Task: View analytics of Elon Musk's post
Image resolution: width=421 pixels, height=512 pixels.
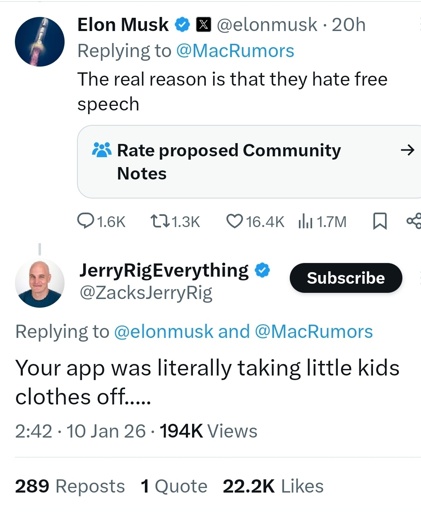Action: pyautogui.click(x=322, y=222)
